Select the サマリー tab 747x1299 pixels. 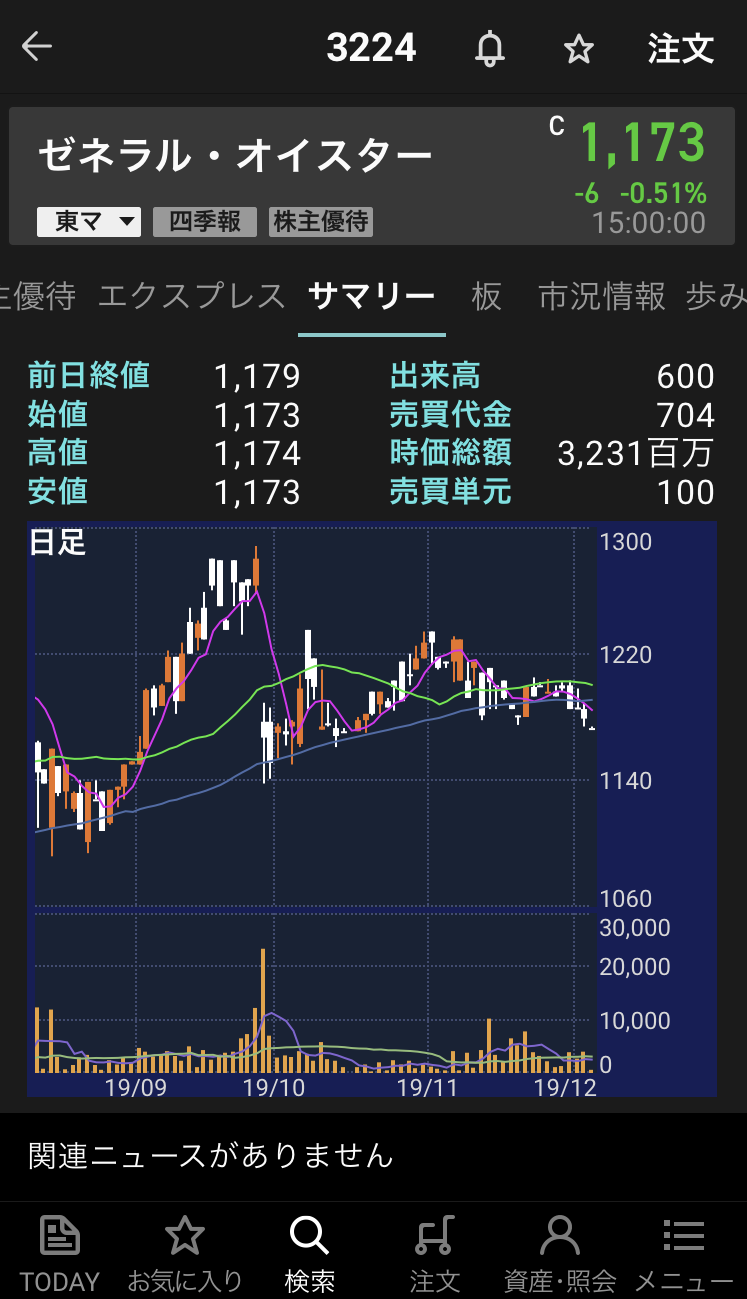click(x=371, y=296)
